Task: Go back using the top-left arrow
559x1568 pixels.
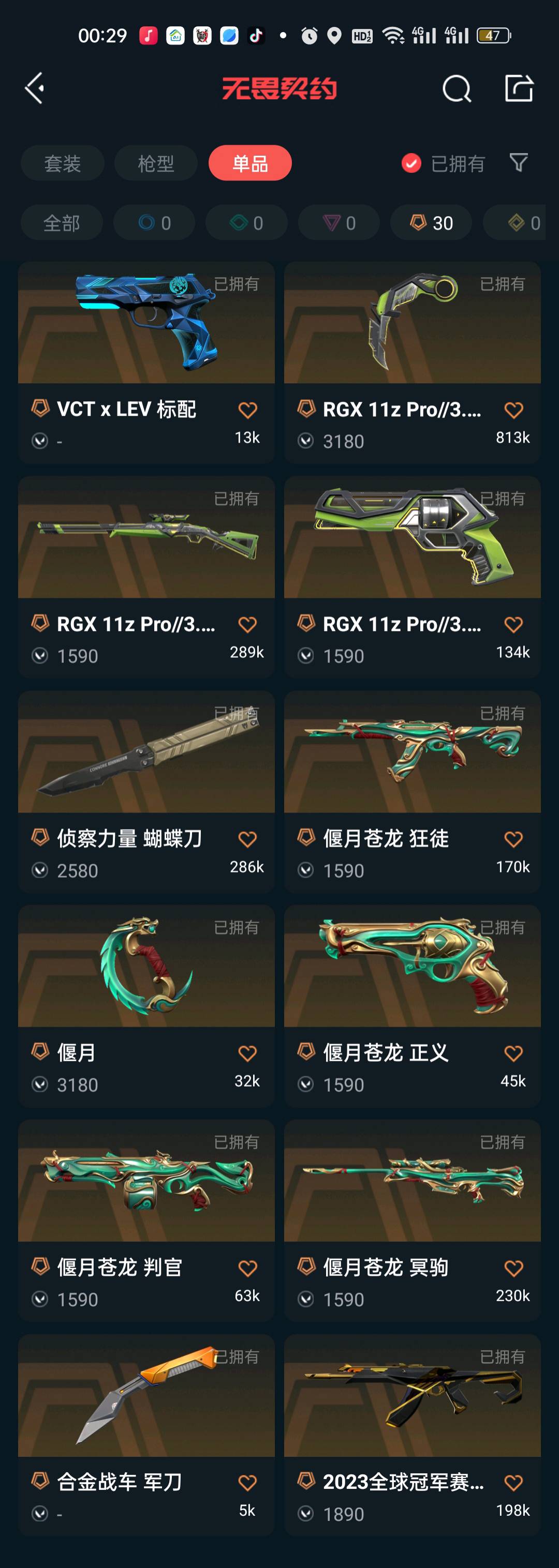Action: coord(35,89)
